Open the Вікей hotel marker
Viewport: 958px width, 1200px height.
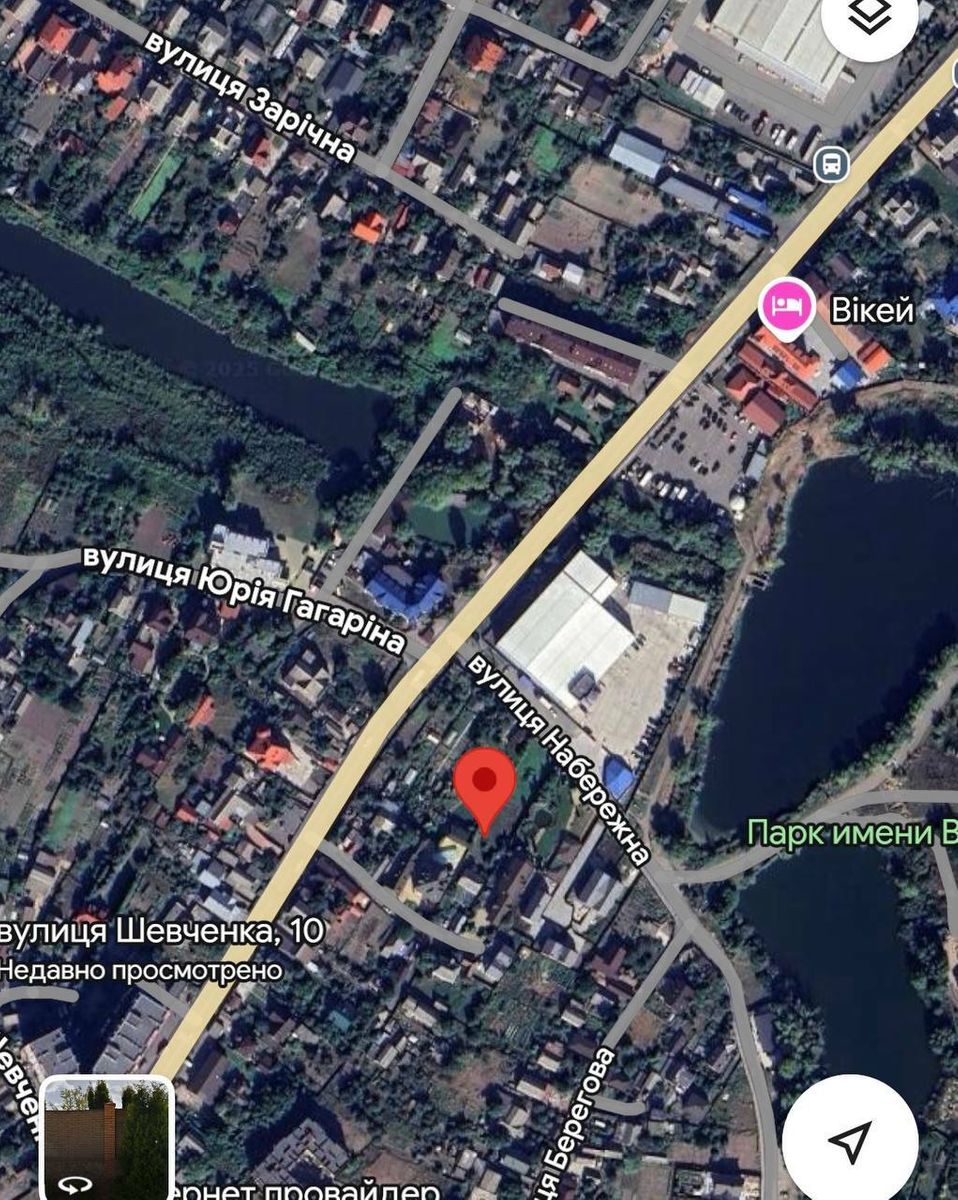788,306
